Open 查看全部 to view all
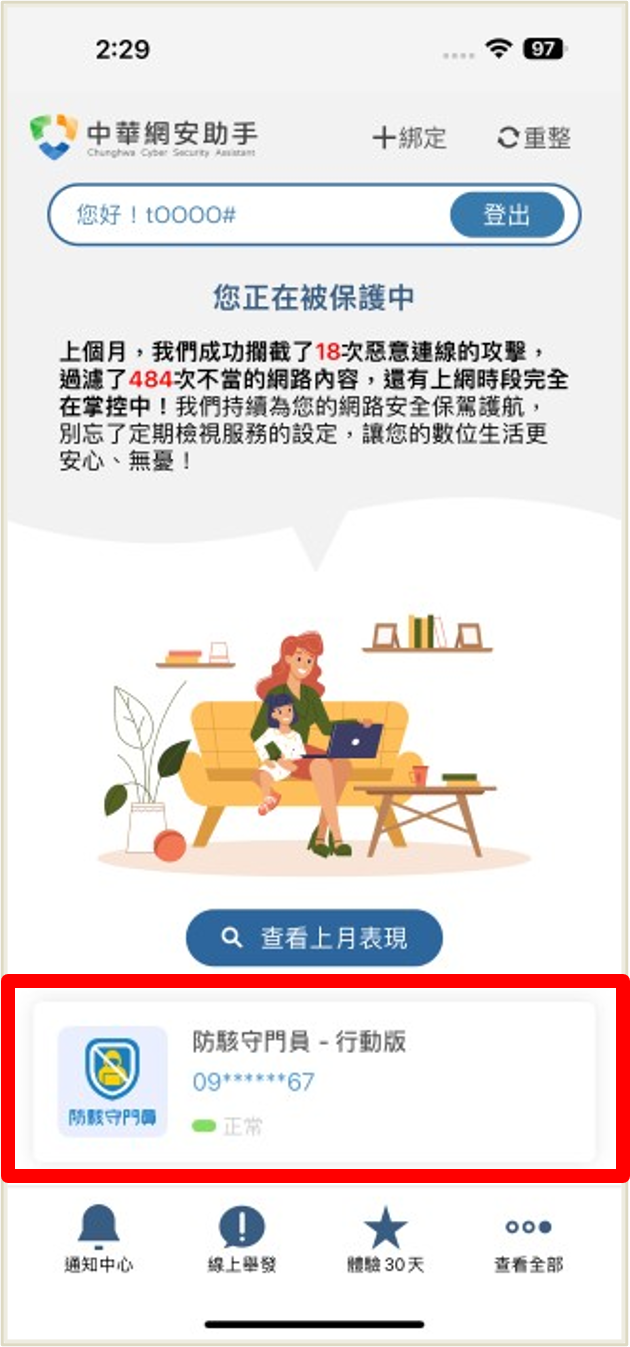 click(x=528, y=1238)
